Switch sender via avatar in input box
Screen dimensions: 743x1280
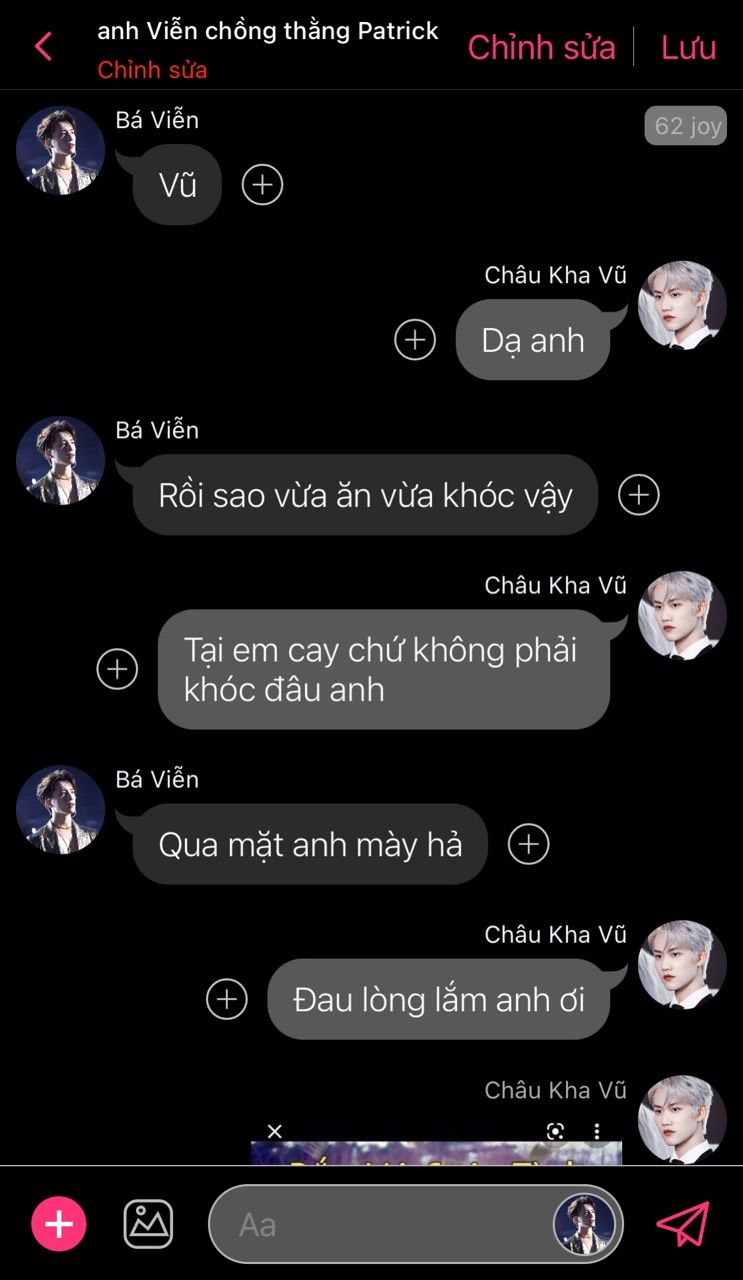585,1224
